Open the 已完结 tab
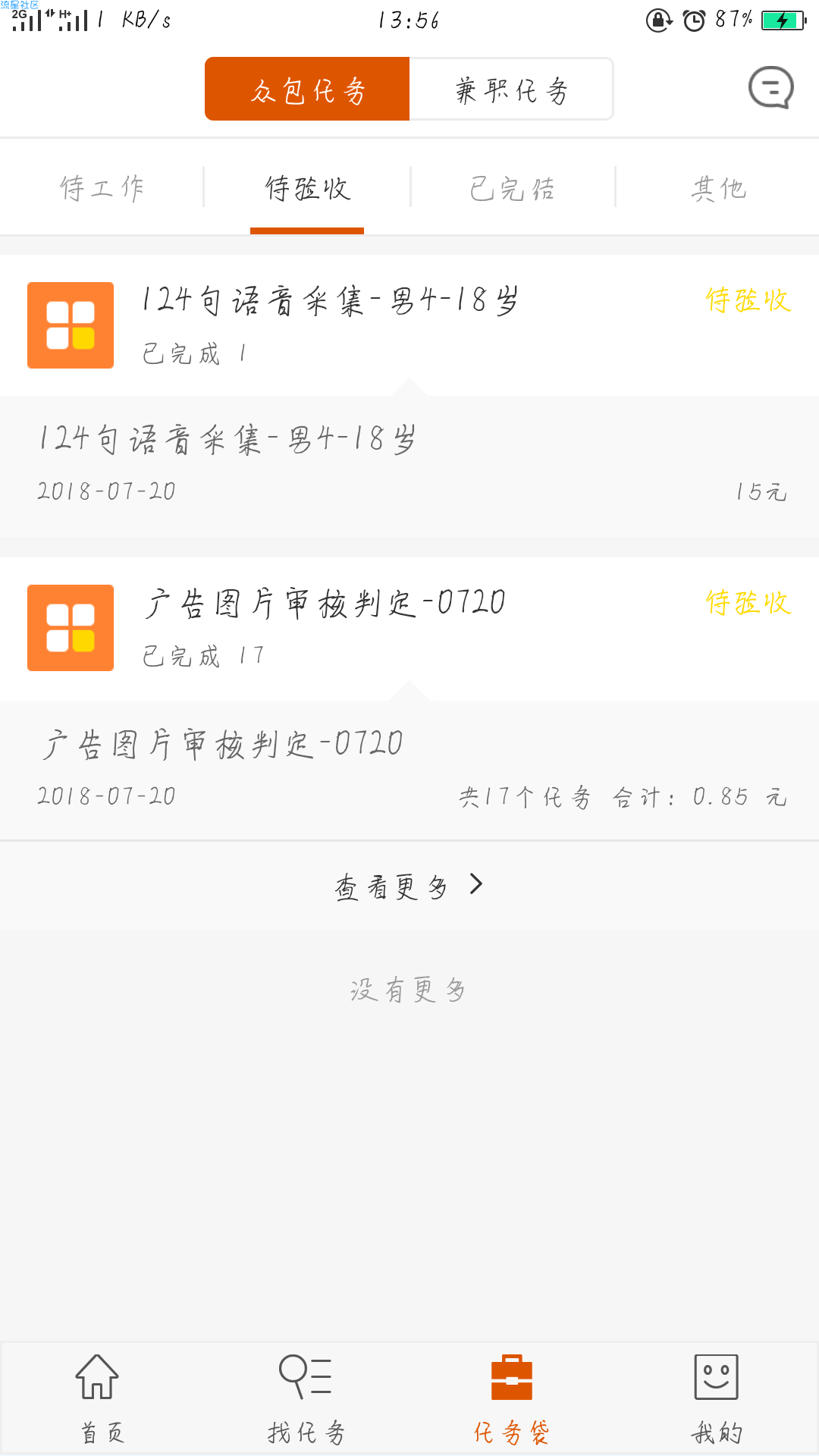Image resolution: width=819 pixels, height=1456 pixels. 513,187
